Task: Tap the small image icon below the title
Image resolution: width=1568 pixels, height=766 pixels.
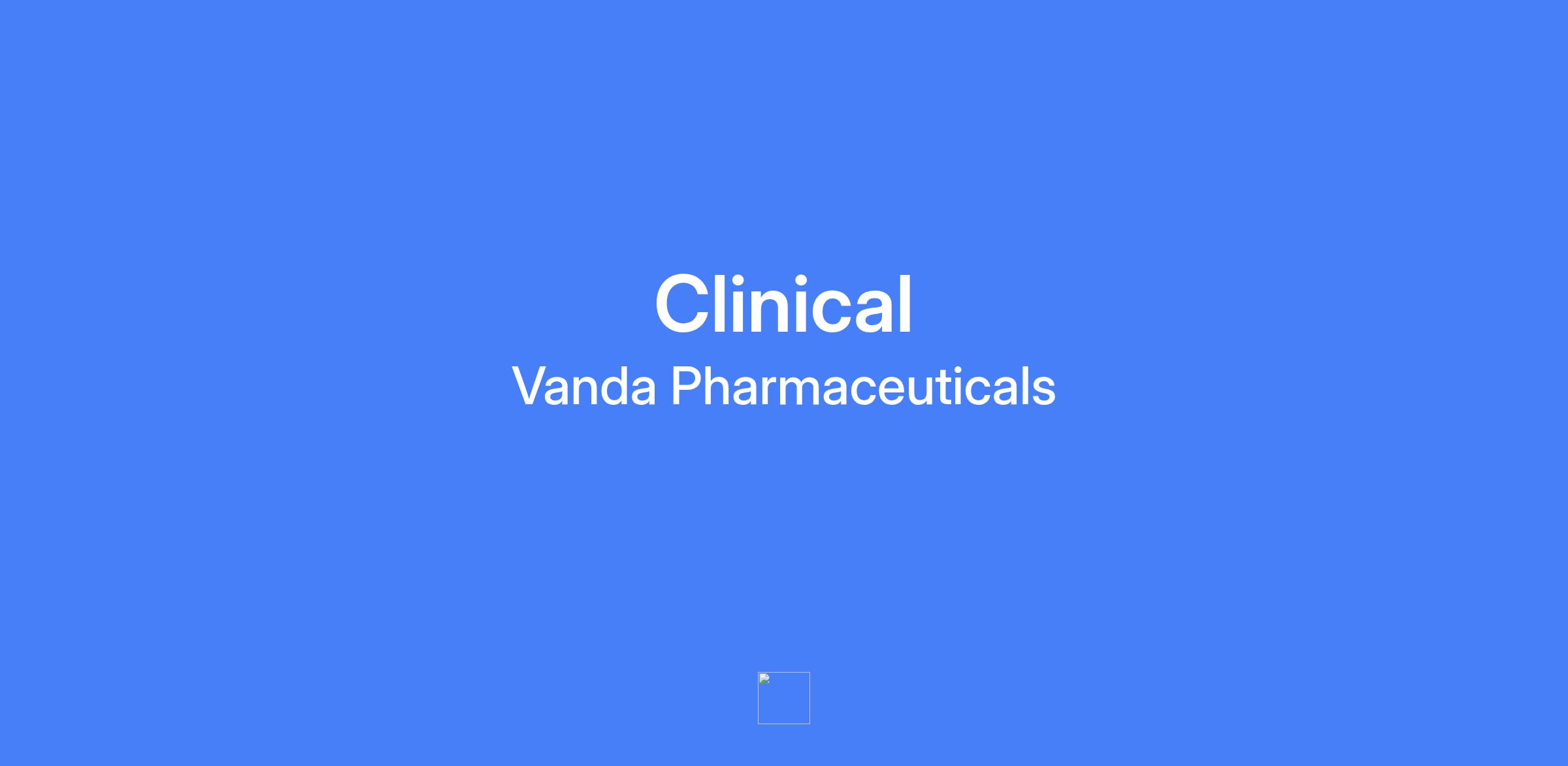Action: (783, 697)
